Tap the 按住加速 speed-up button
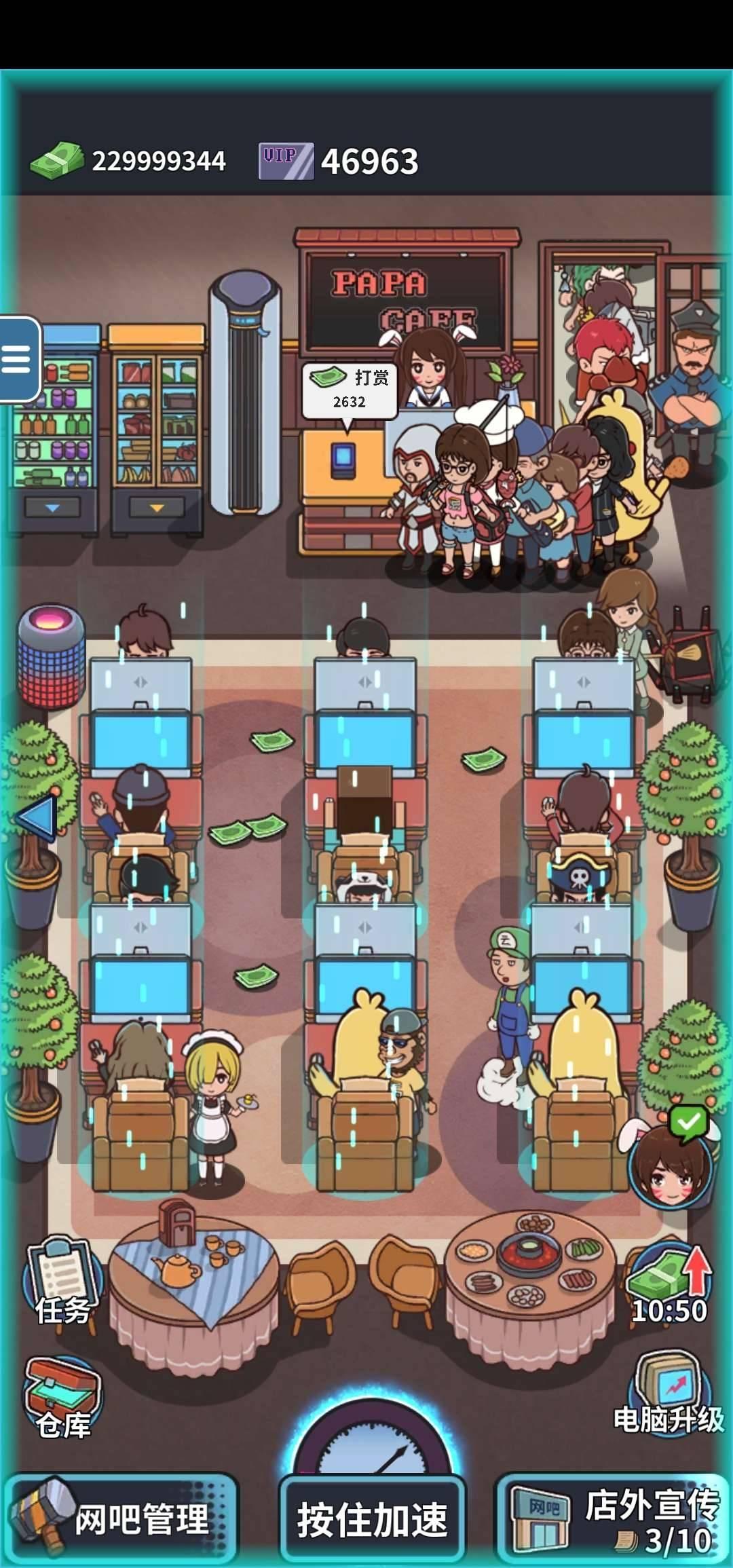733x1568 pixels. 372,1518
